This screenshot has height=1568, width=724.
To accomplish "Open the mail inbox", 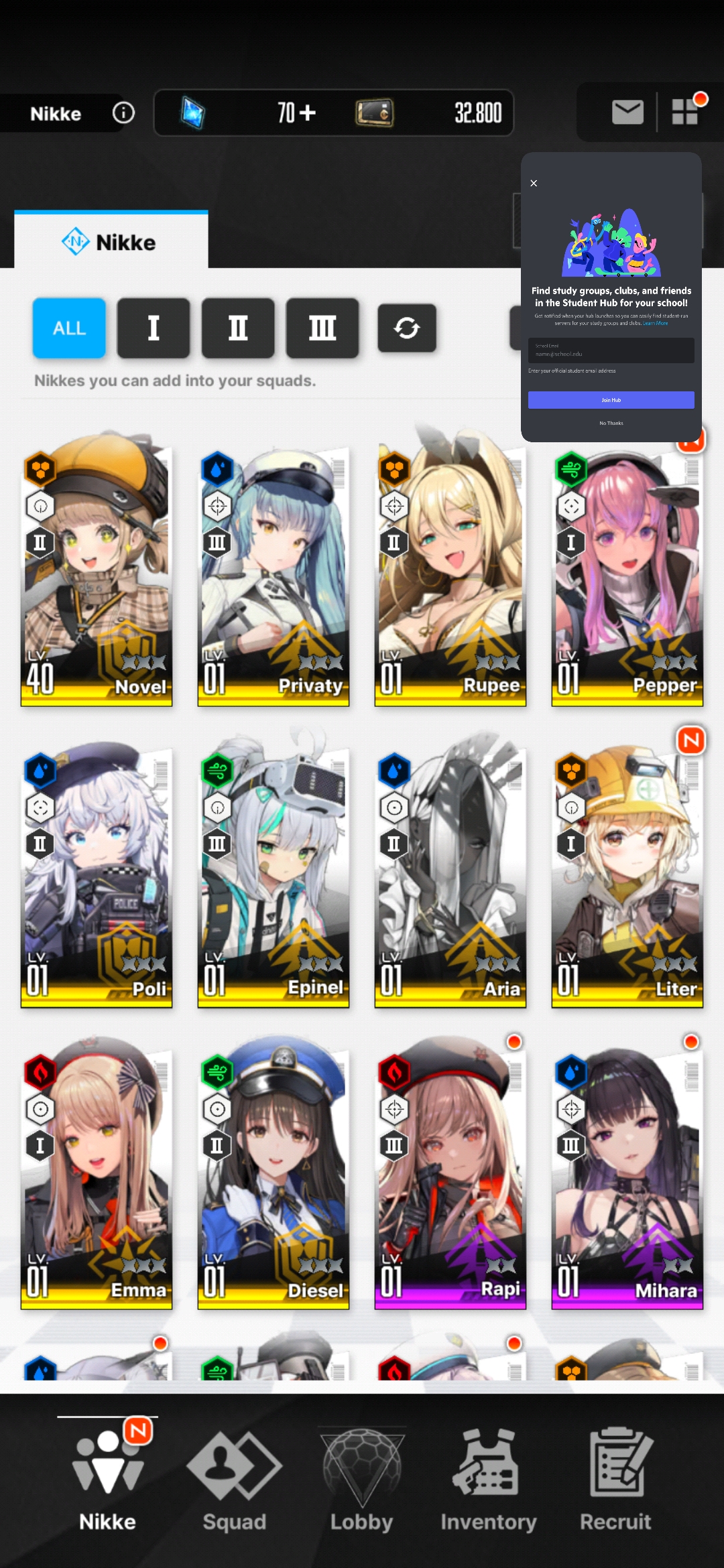I will coord(627,112).
